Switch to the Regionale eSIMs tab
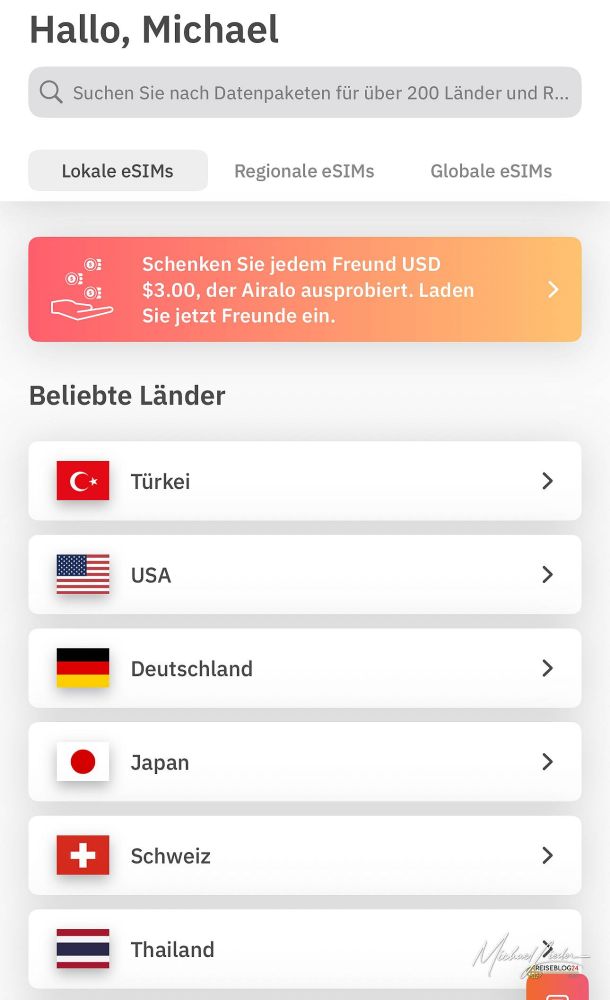The width and height of the screenshot is (610, 1000). (304, 171)
